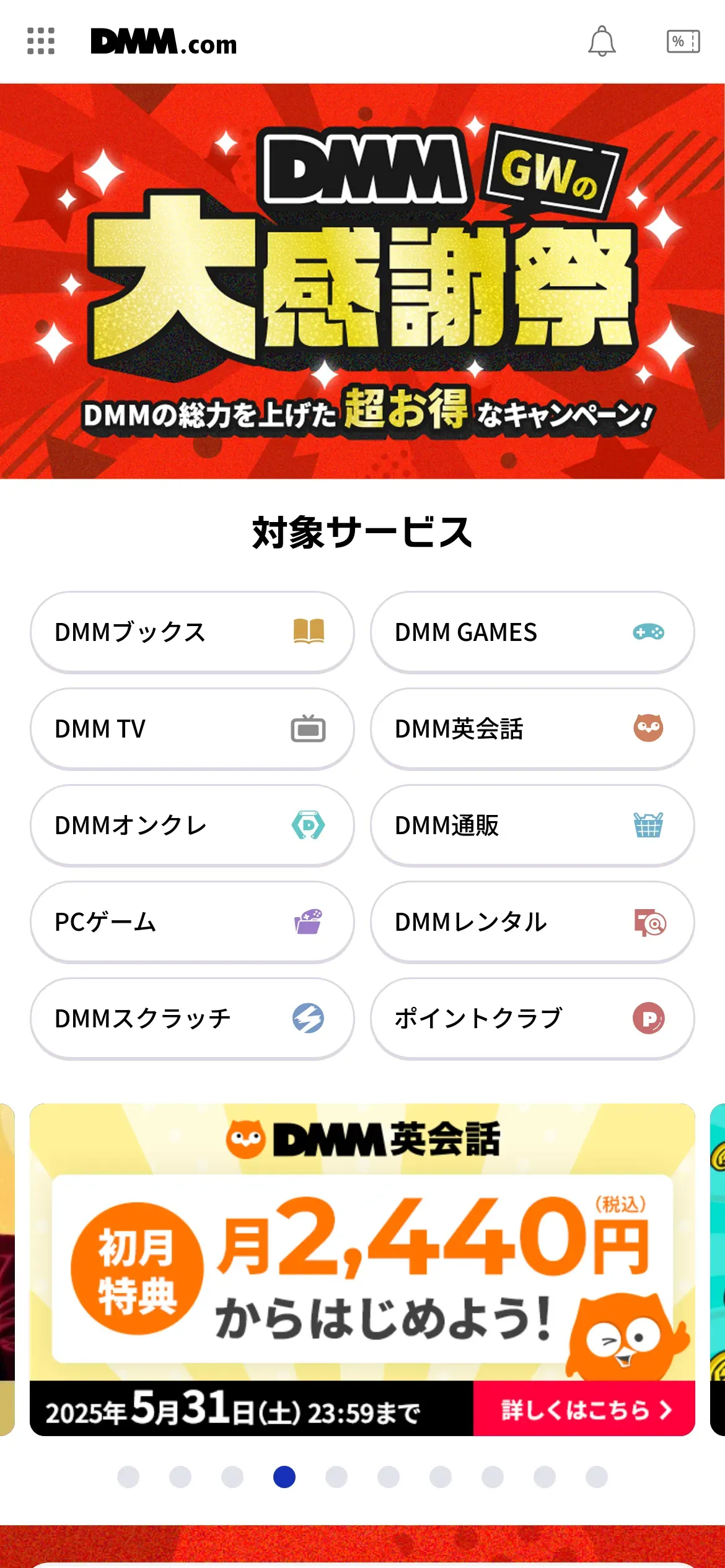This screenshot has width=725, height=1568.
Task: Open DMMスクラッチ service
Action: [192, 1019]
